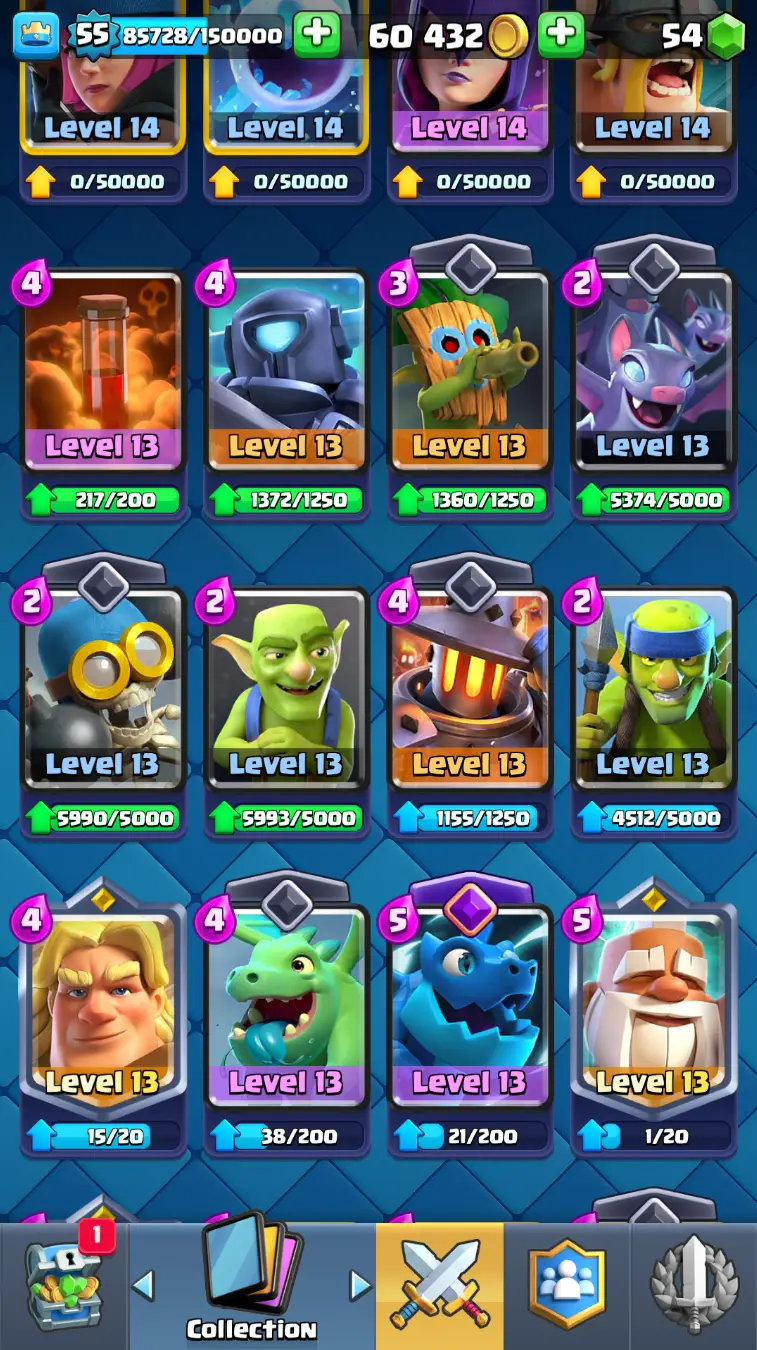Tap the green plus next to gold
The height and width of the screenshot is (1350, 757).
[561, 35]
